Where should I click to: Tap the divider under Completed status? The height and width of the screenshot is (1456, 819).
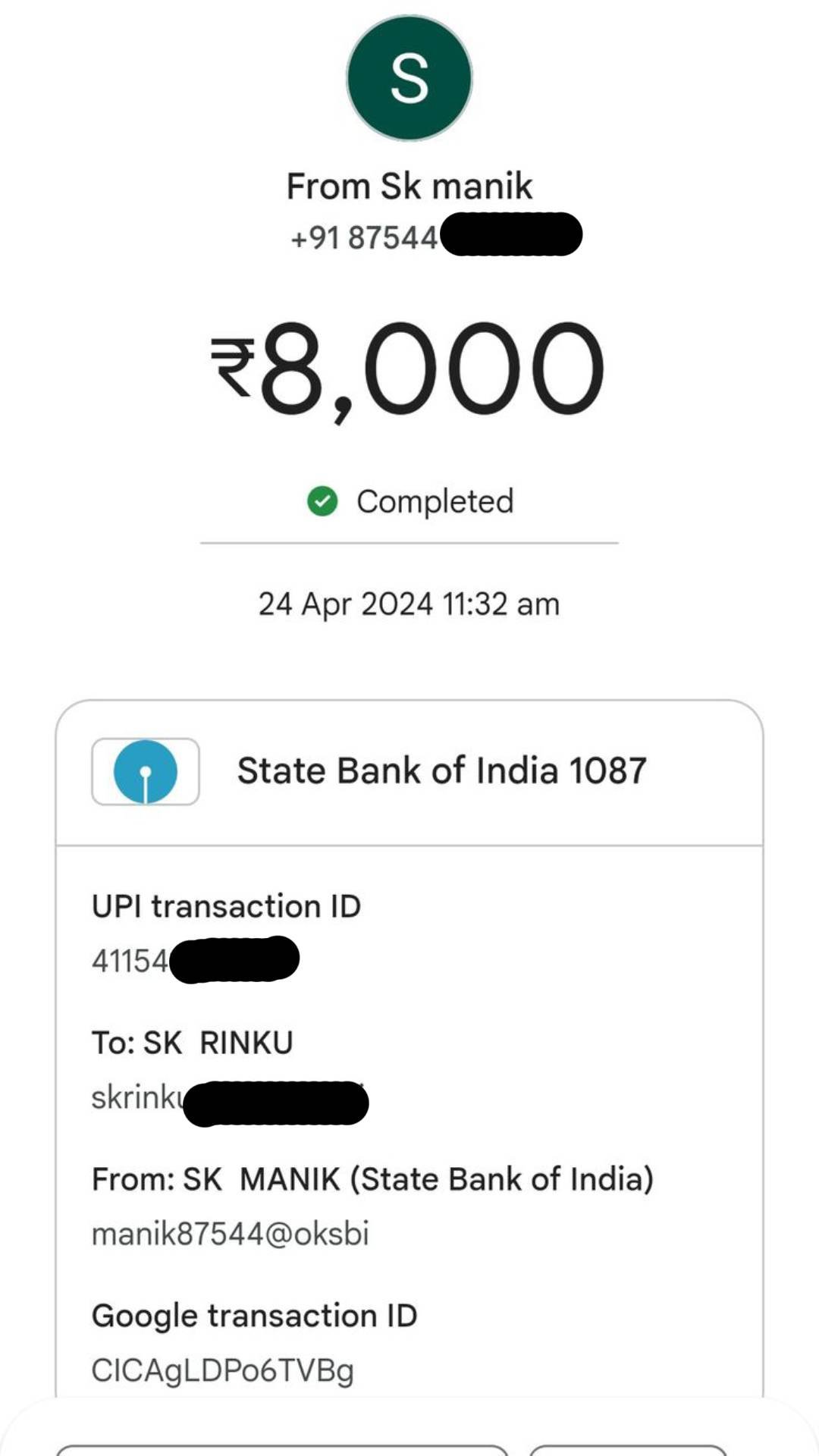(409, 543)
